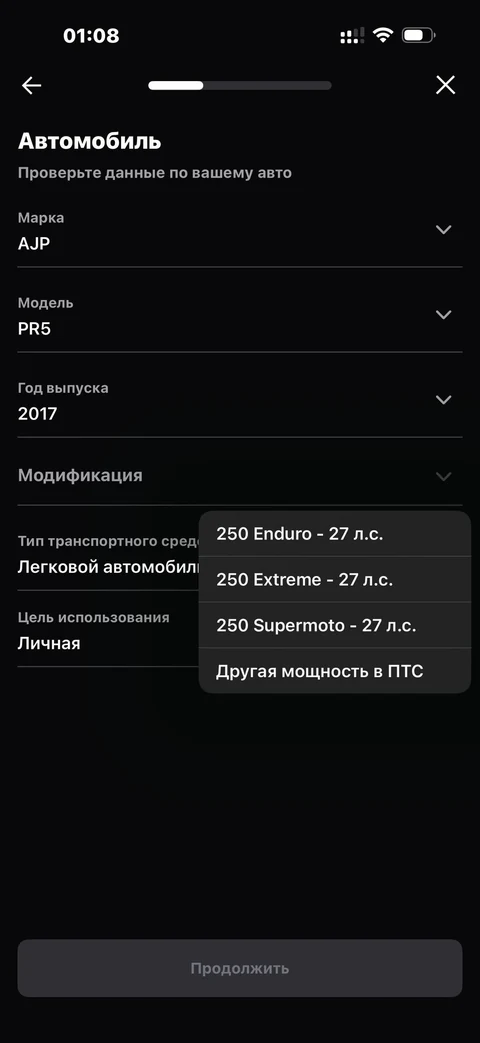
Task: Open the Цель использования field
Action: tap(108, 631)
